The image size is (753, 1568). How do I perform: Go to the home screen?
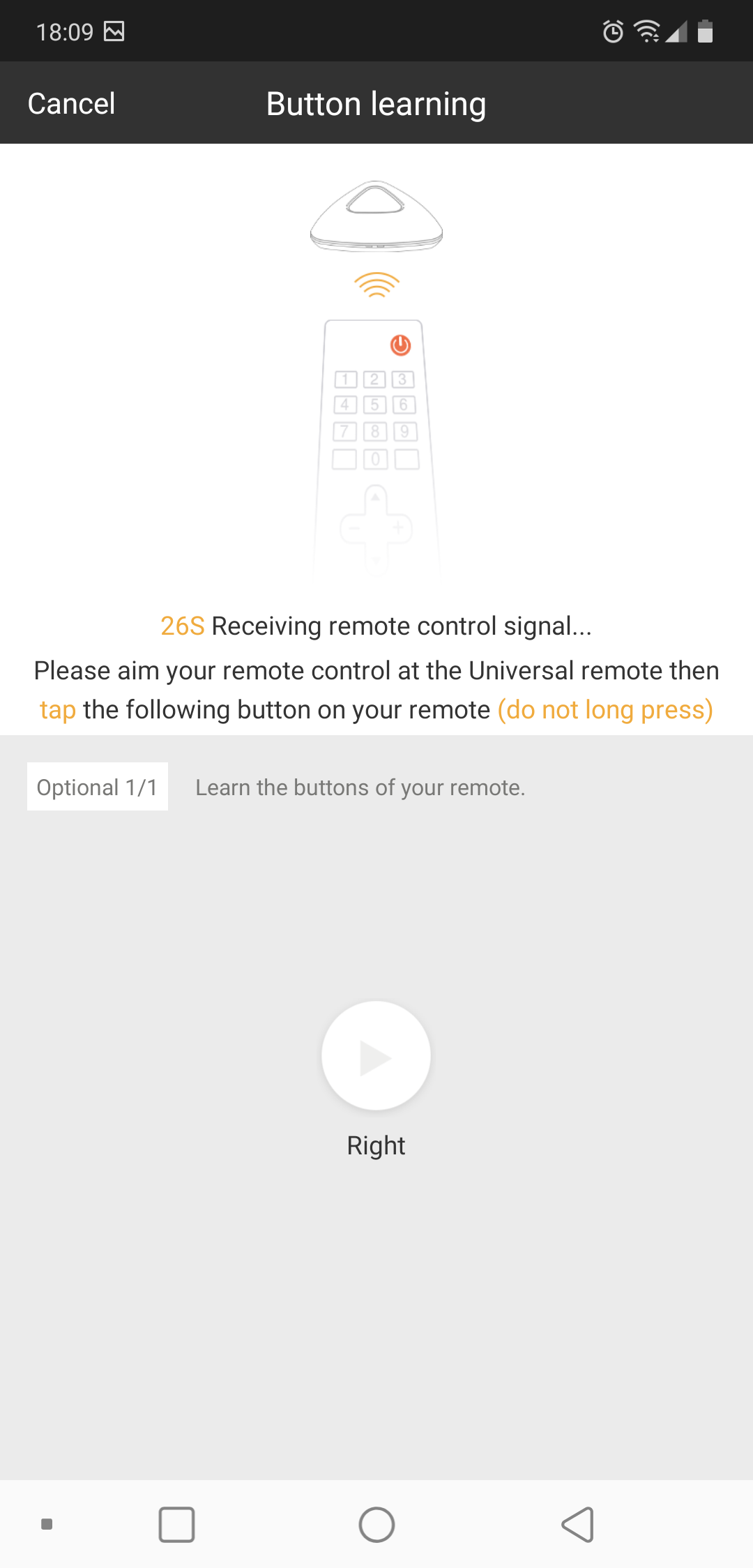(376, 1524)
